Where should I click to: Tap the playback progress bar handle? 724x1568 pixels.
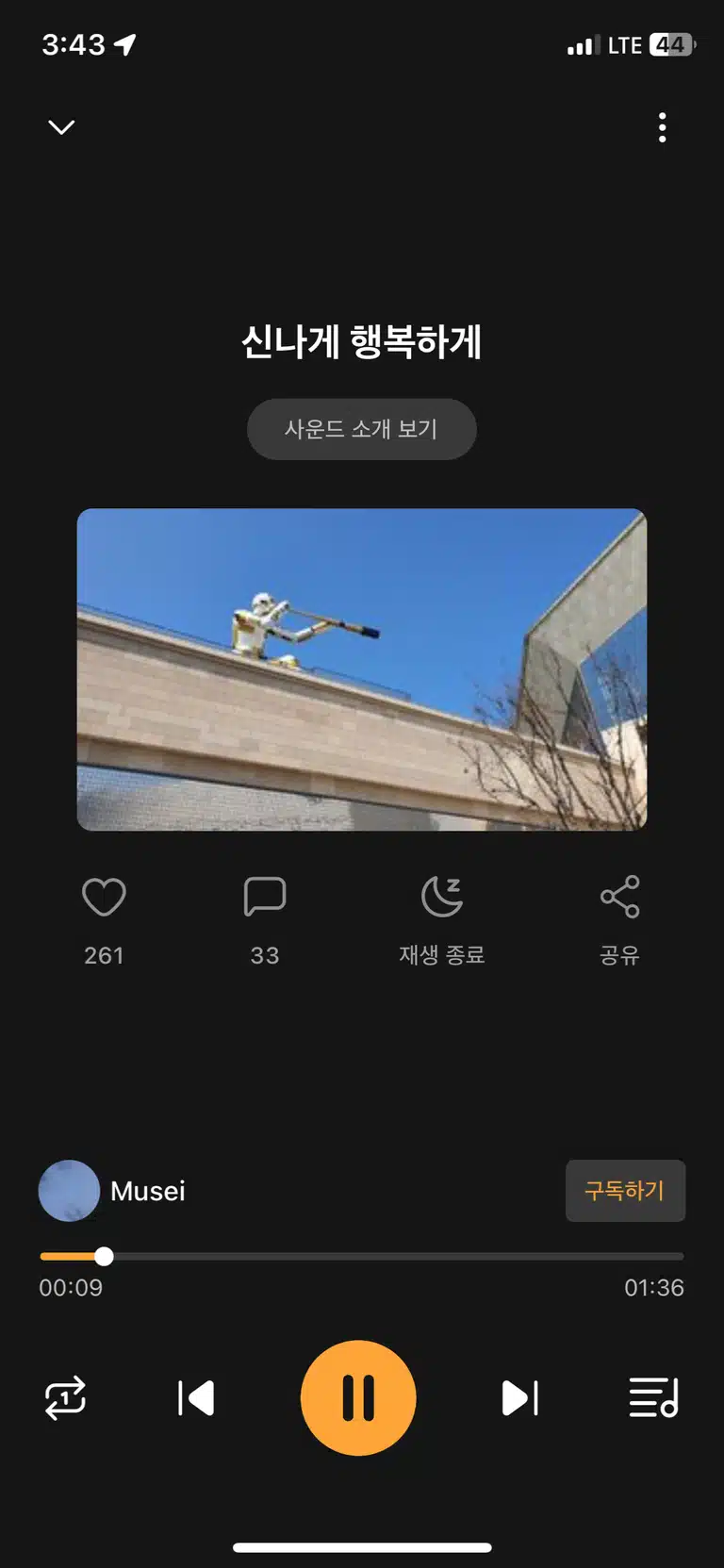click(x=105, y=1256)
